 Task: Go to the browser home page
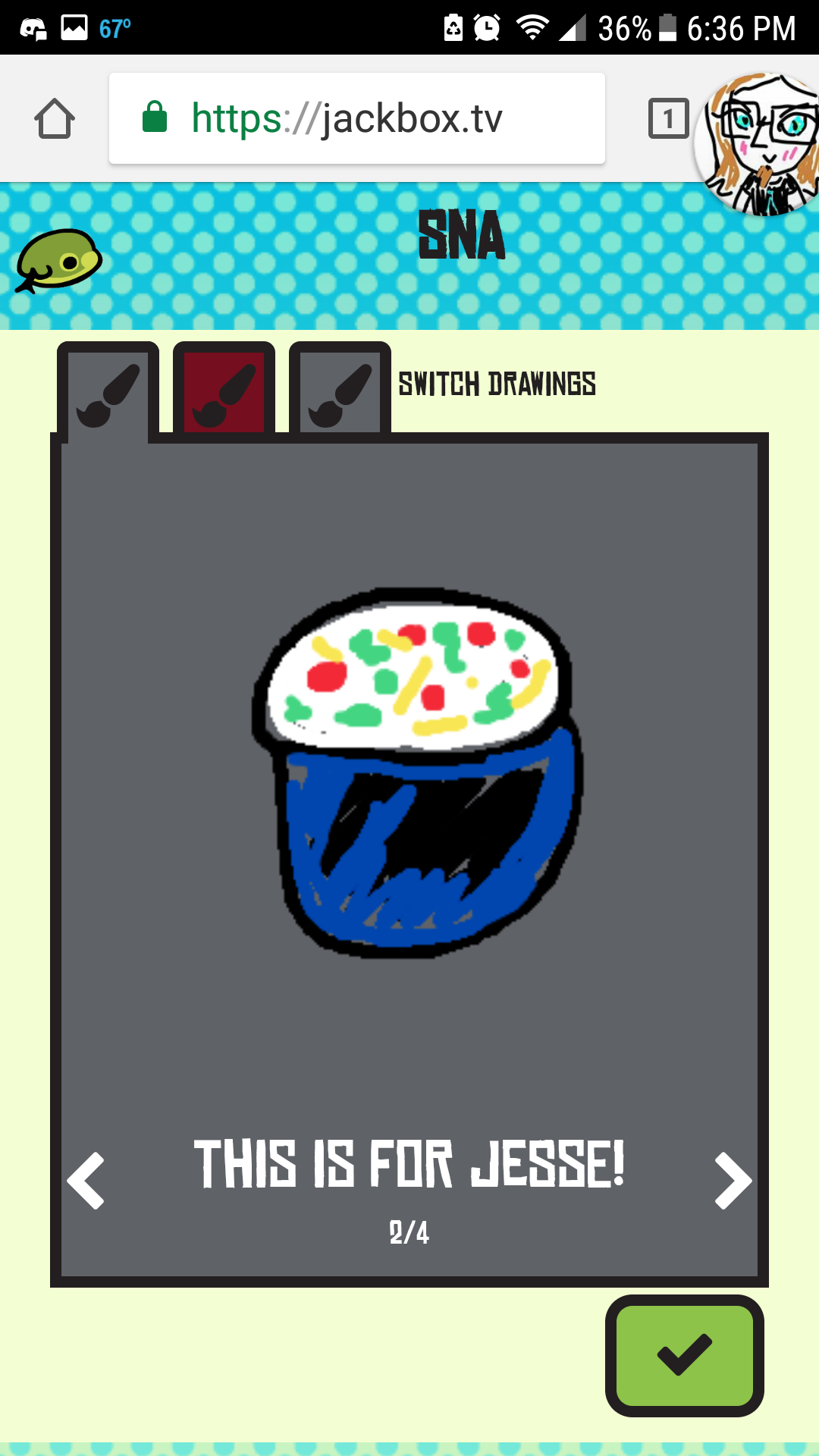(x=55, y=119)
